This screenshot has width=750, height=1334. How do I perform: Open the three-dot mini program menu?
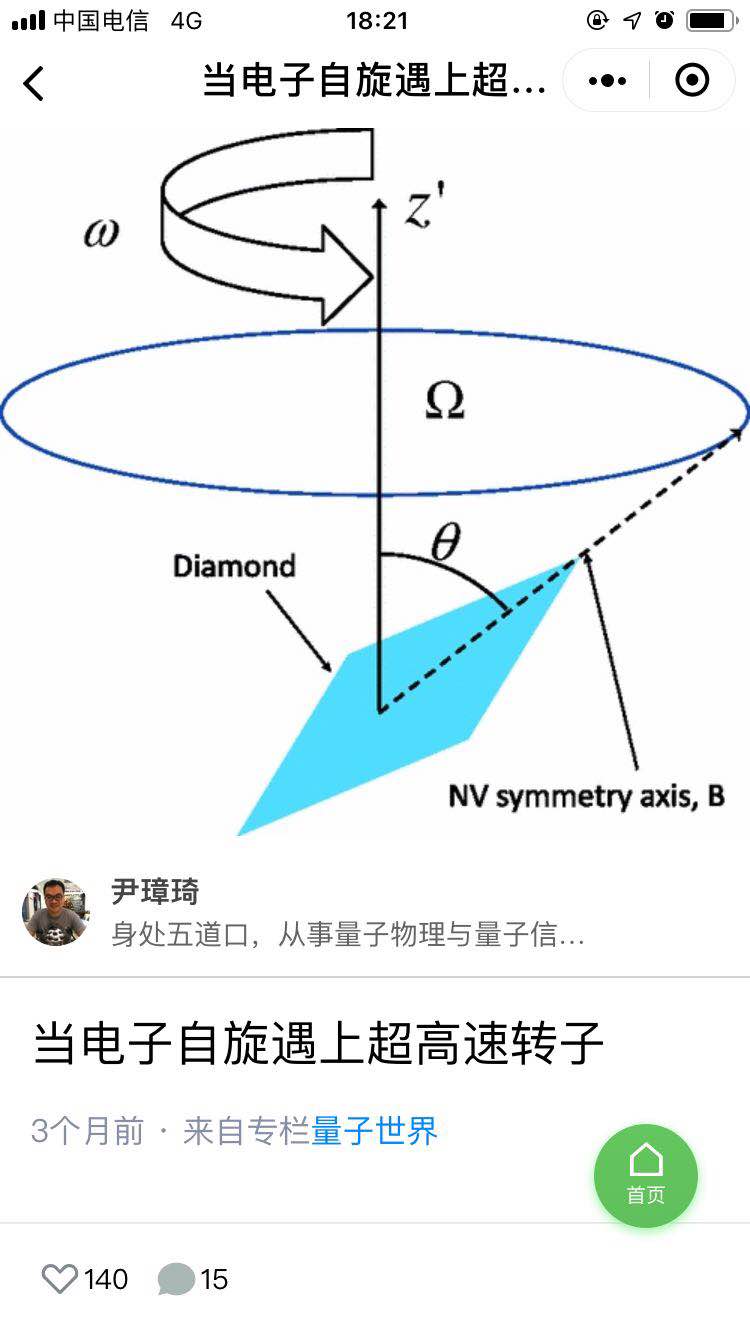[608, 80]
